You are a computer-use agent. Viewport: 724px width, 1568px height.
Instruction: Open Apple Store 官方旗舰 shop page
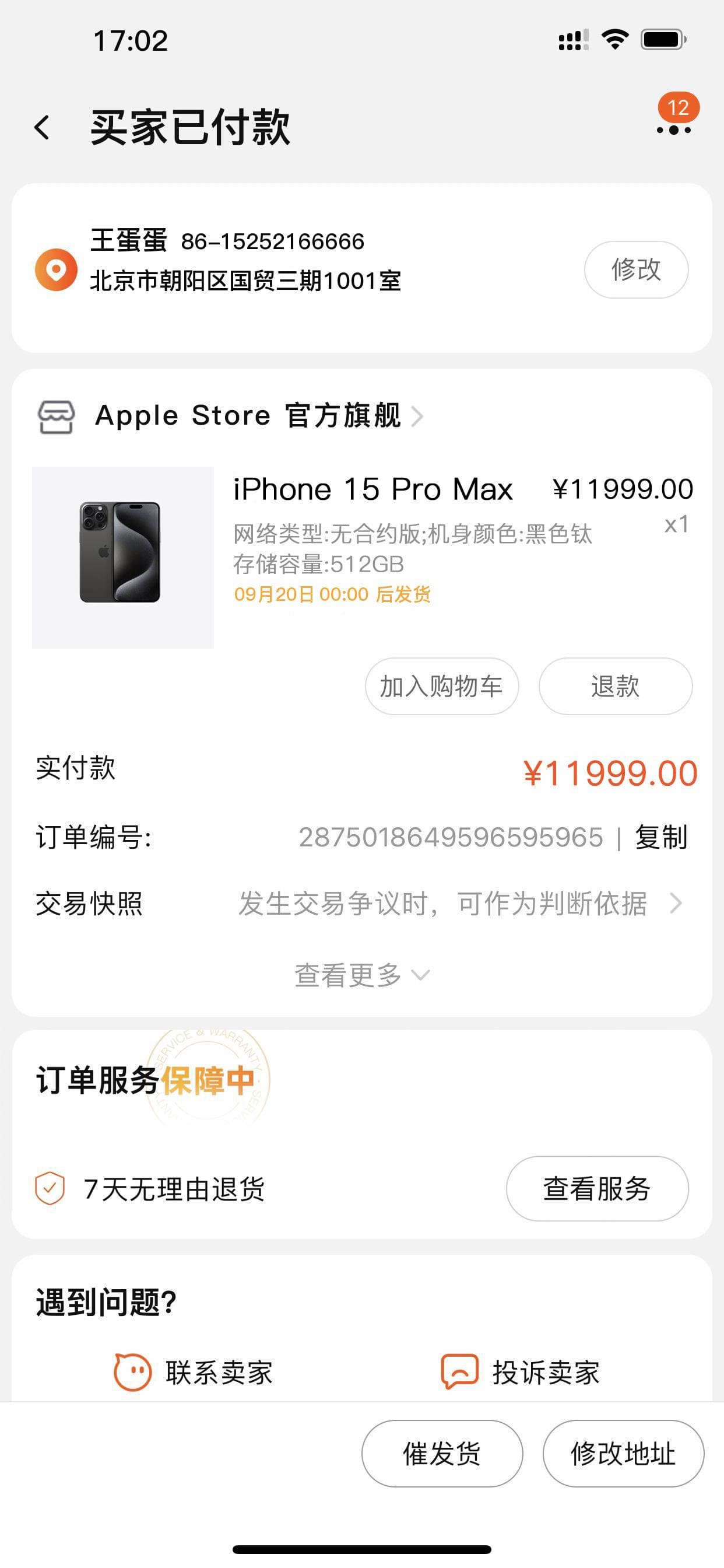coord(248,416)
